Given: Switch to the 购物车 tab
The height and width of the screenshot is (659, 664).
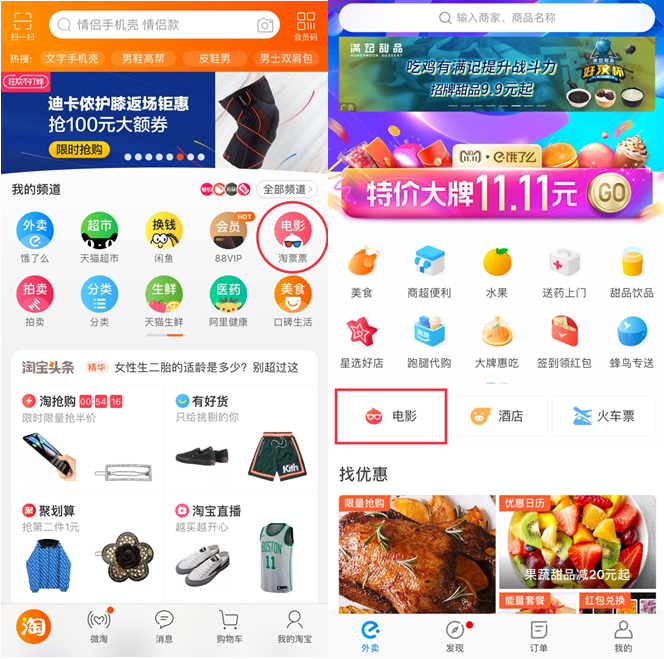Looking at the screenshot, I should point(230,628).
